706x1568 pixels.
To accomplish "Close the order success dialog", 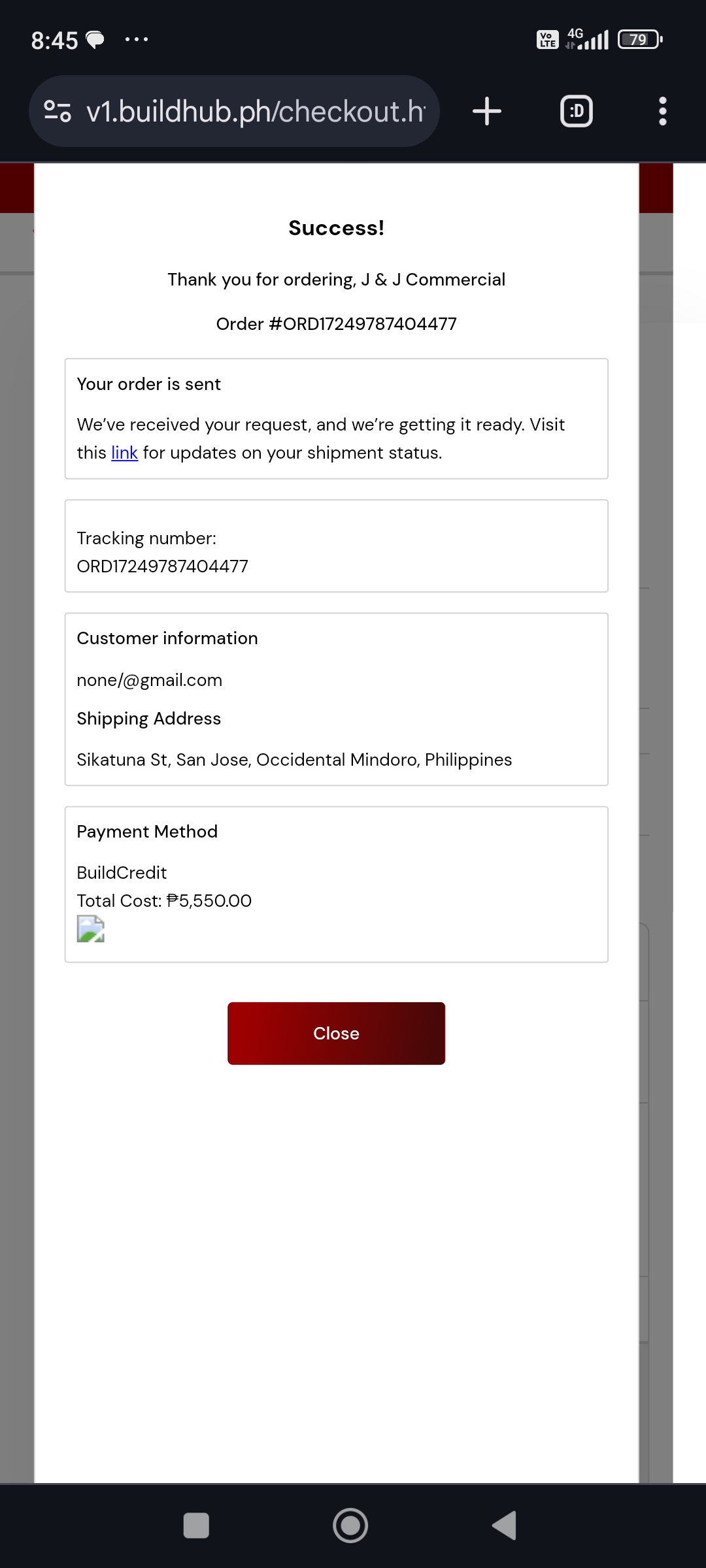I will pyautogui.click(x=336, y=1033).
